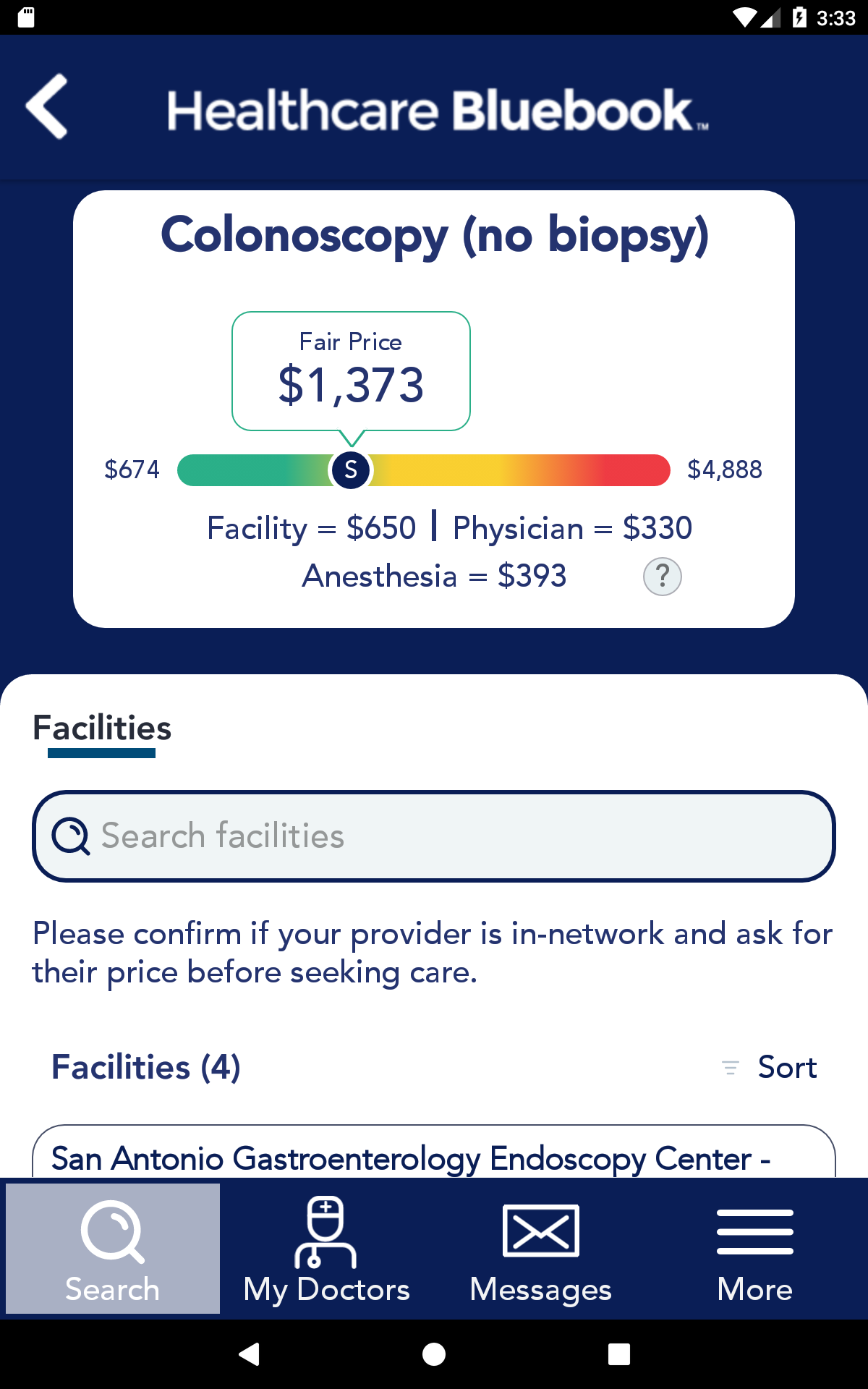868x1389 pixels.
Task: Tap the Search facilities field
Action: [434, 836]
